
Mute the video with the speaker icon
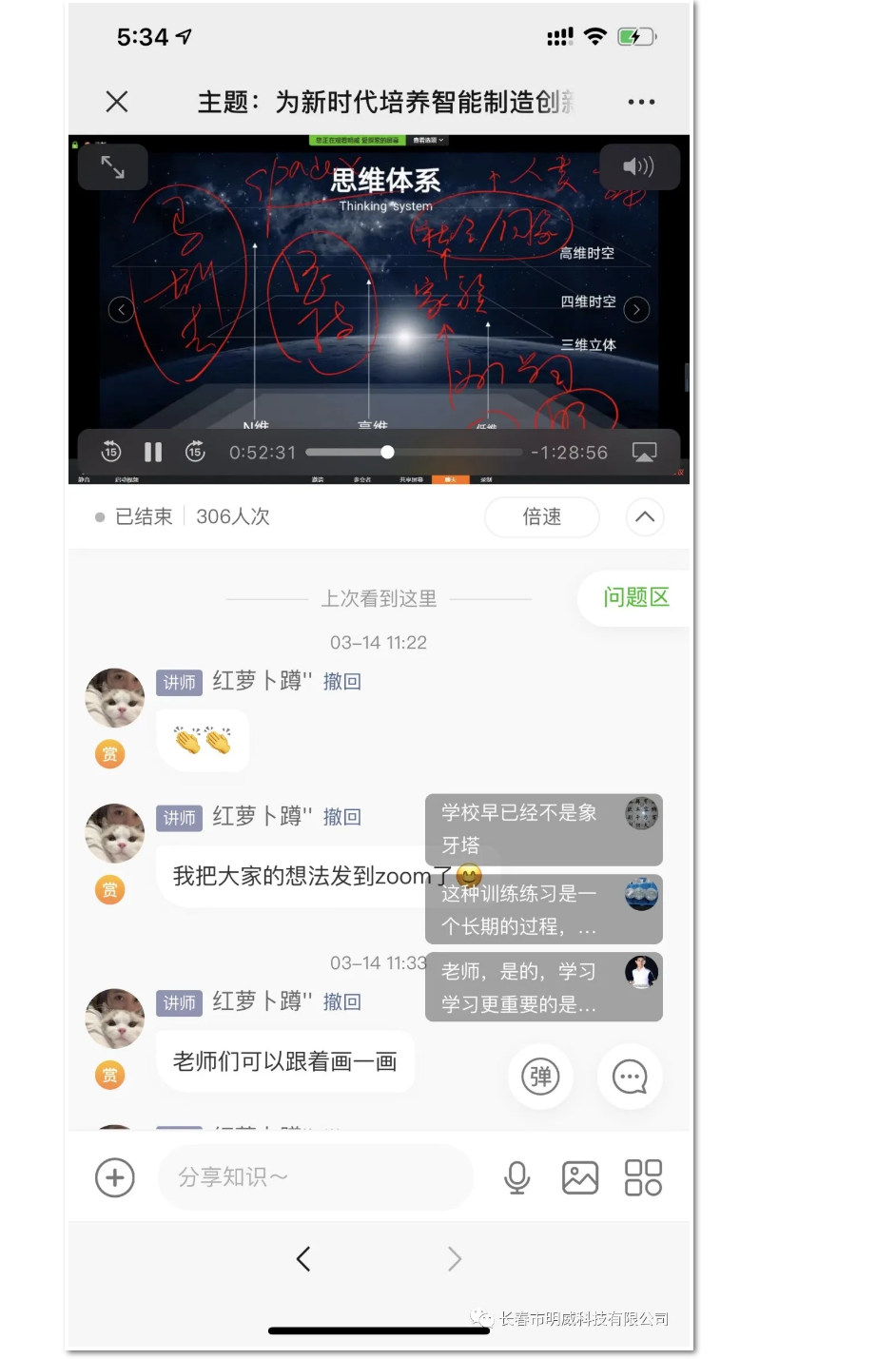point(638,167)
